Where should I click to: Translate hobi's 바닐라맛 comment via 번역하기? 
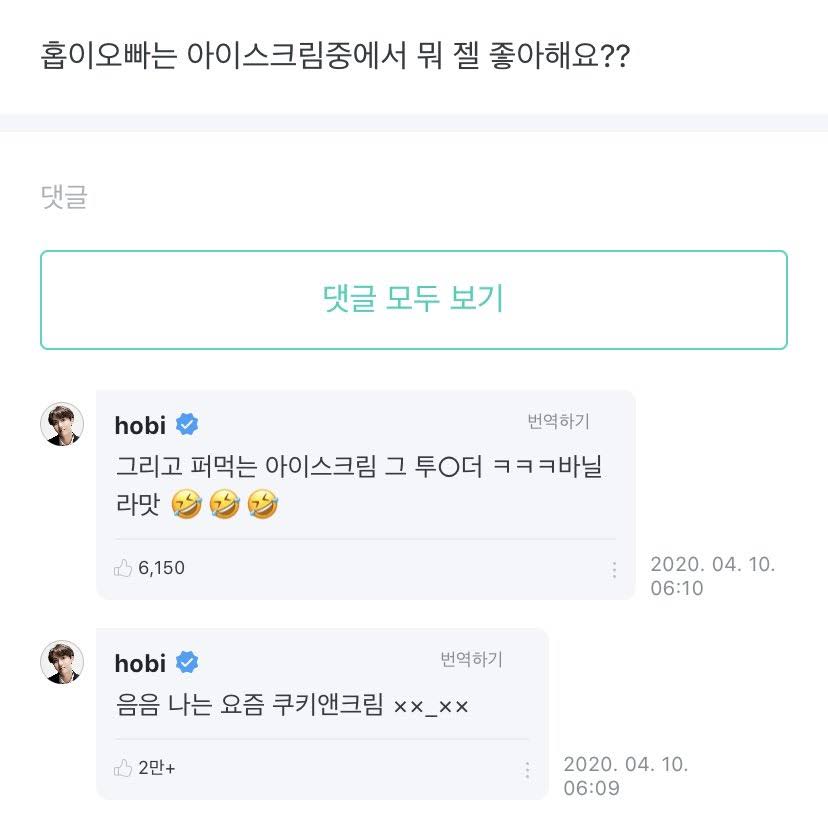click(558, 421)
